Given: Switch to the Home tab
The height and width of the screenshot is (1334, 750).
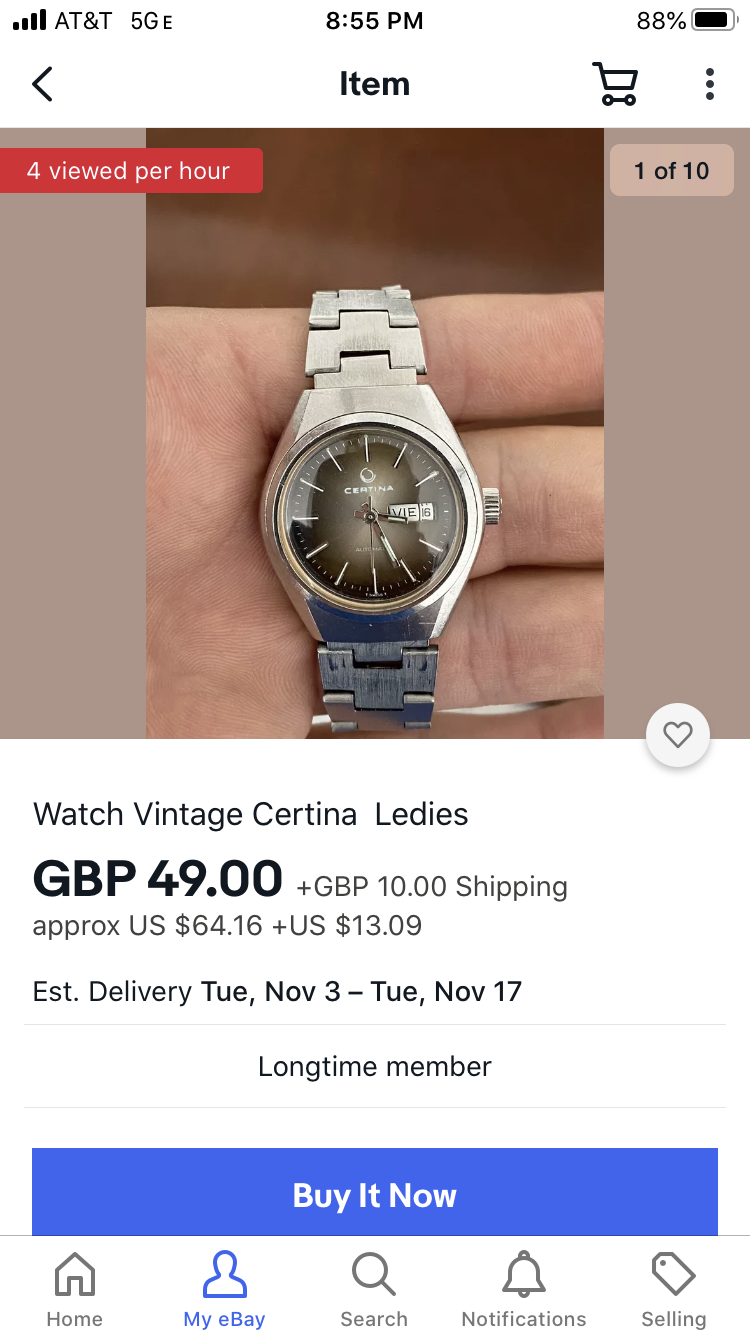Looking at the screenshot, I should tap(75, 1290).
